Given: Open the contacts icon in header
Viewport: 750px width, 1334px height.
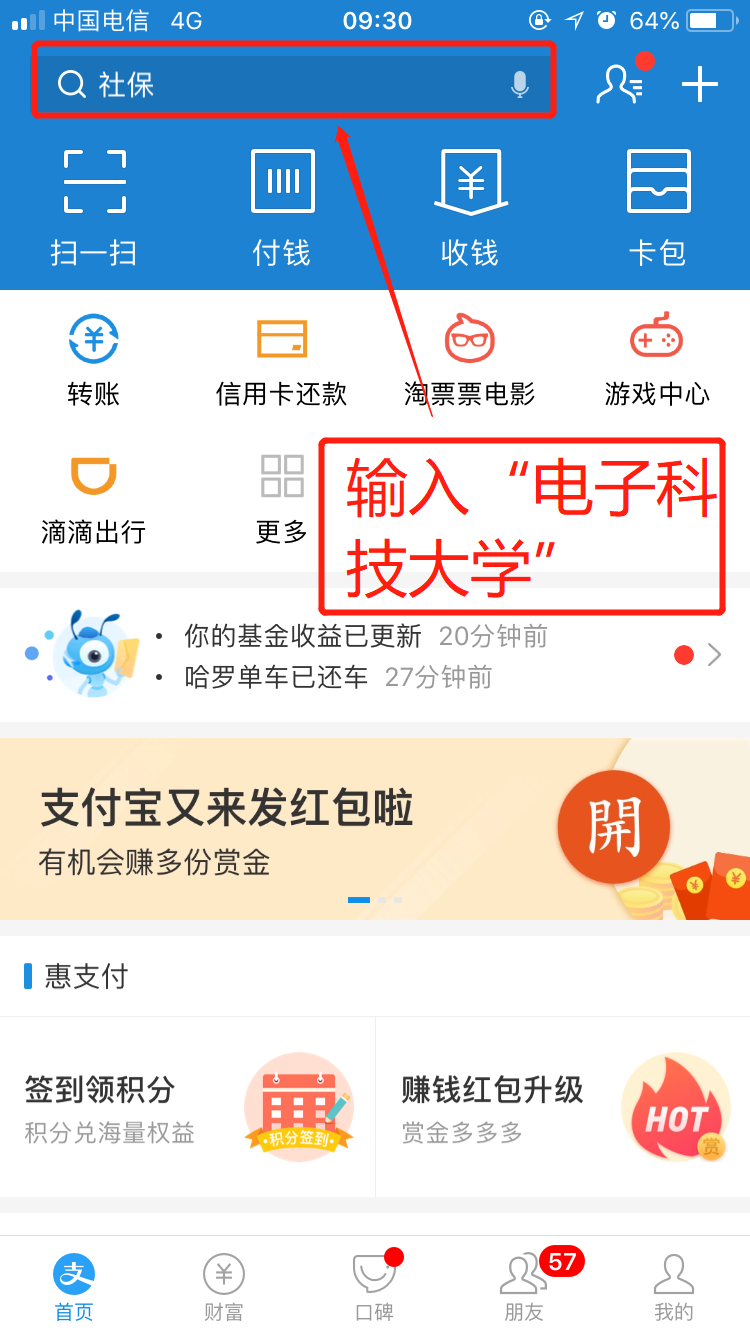Looking at the screenshot, I should point(620,84).
